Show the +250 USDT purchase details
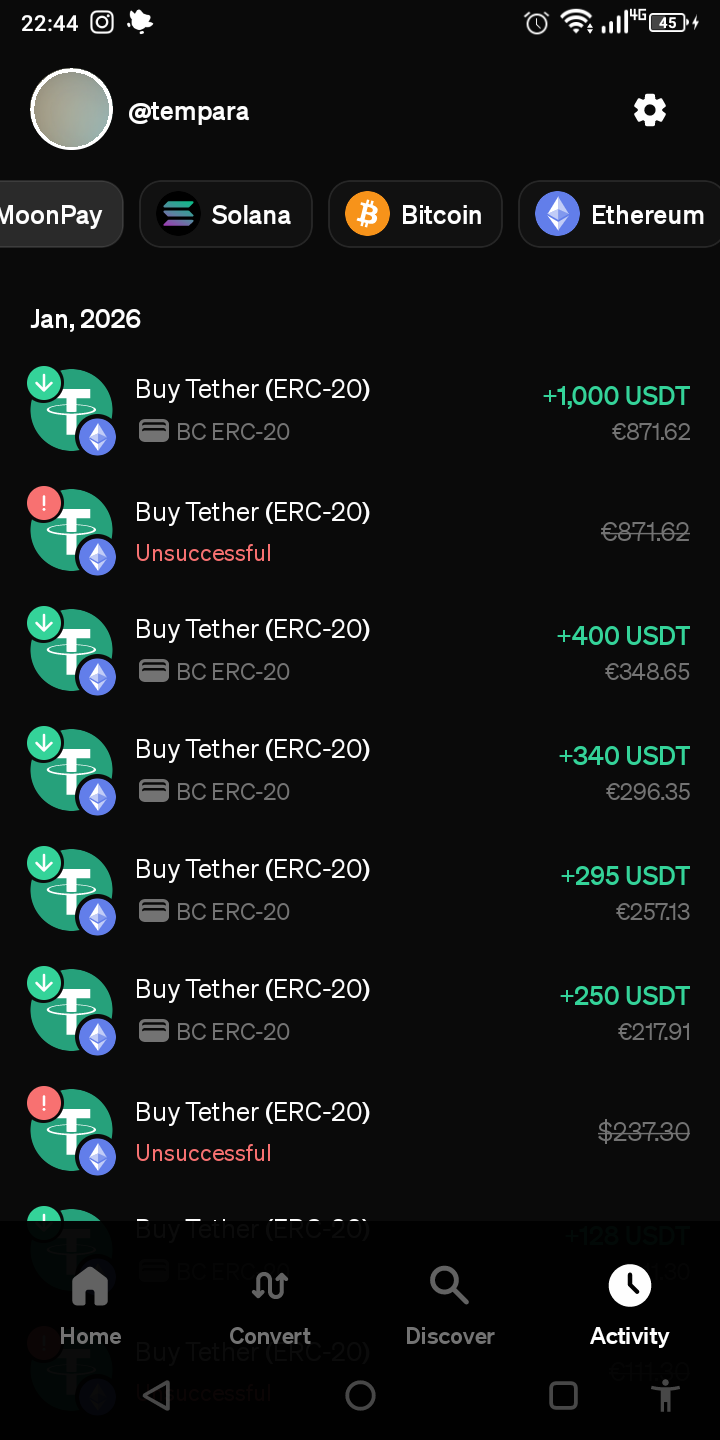720x1440 pixels. coord(360,1010)
